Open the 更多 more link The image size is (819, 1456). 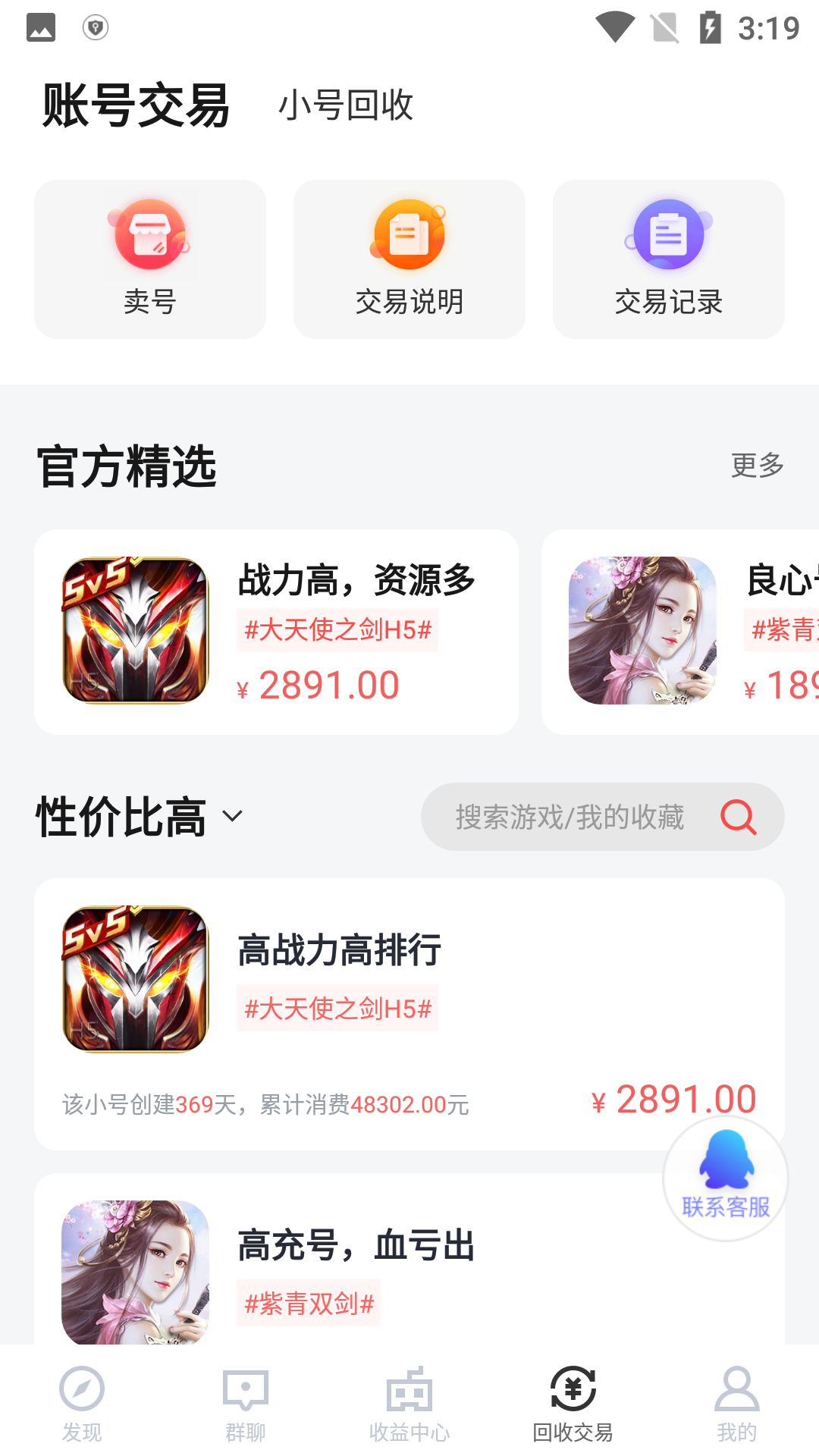[x=758, y=466]
